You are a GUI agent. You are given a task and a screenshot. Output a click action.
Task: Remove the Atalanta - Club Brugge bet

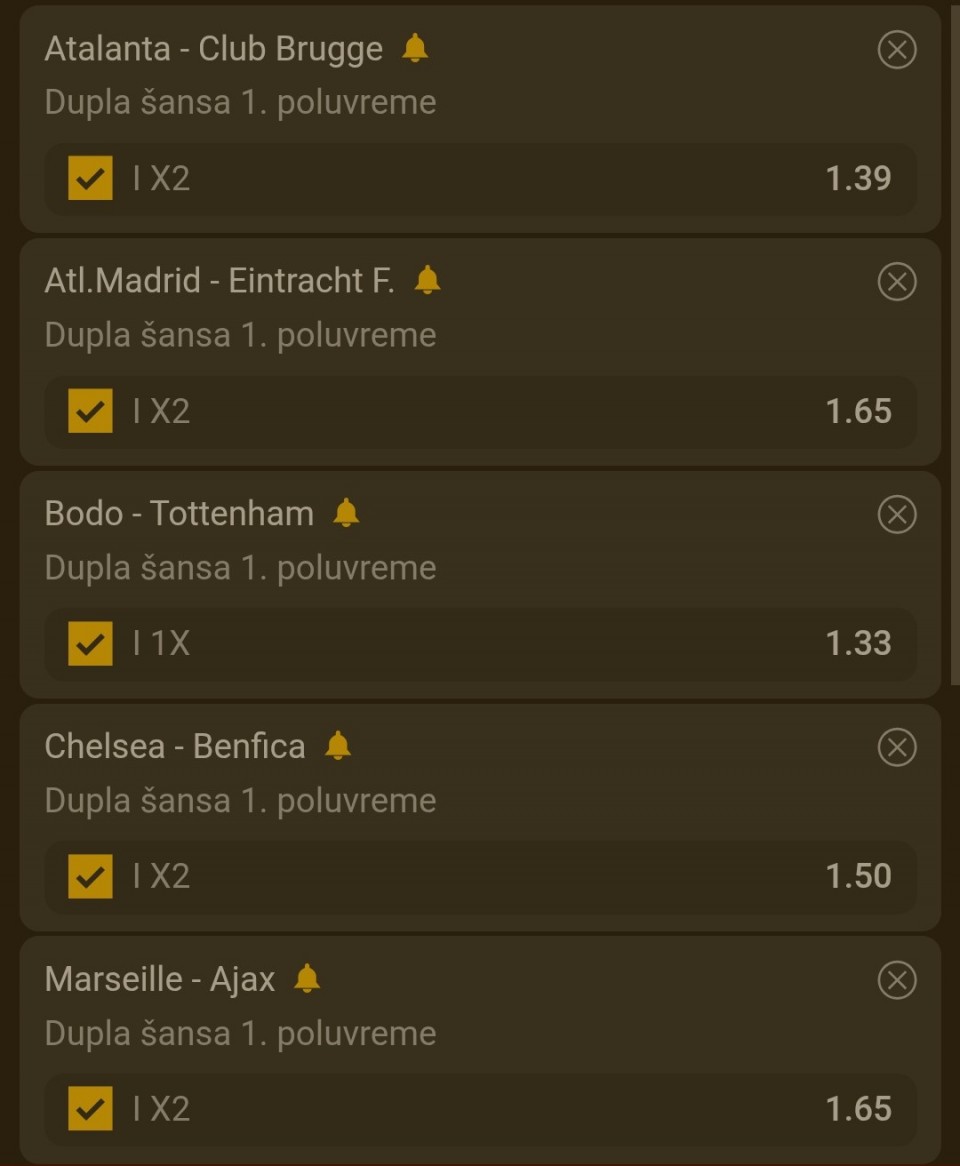pyautogui.click(x=896, y=49)
